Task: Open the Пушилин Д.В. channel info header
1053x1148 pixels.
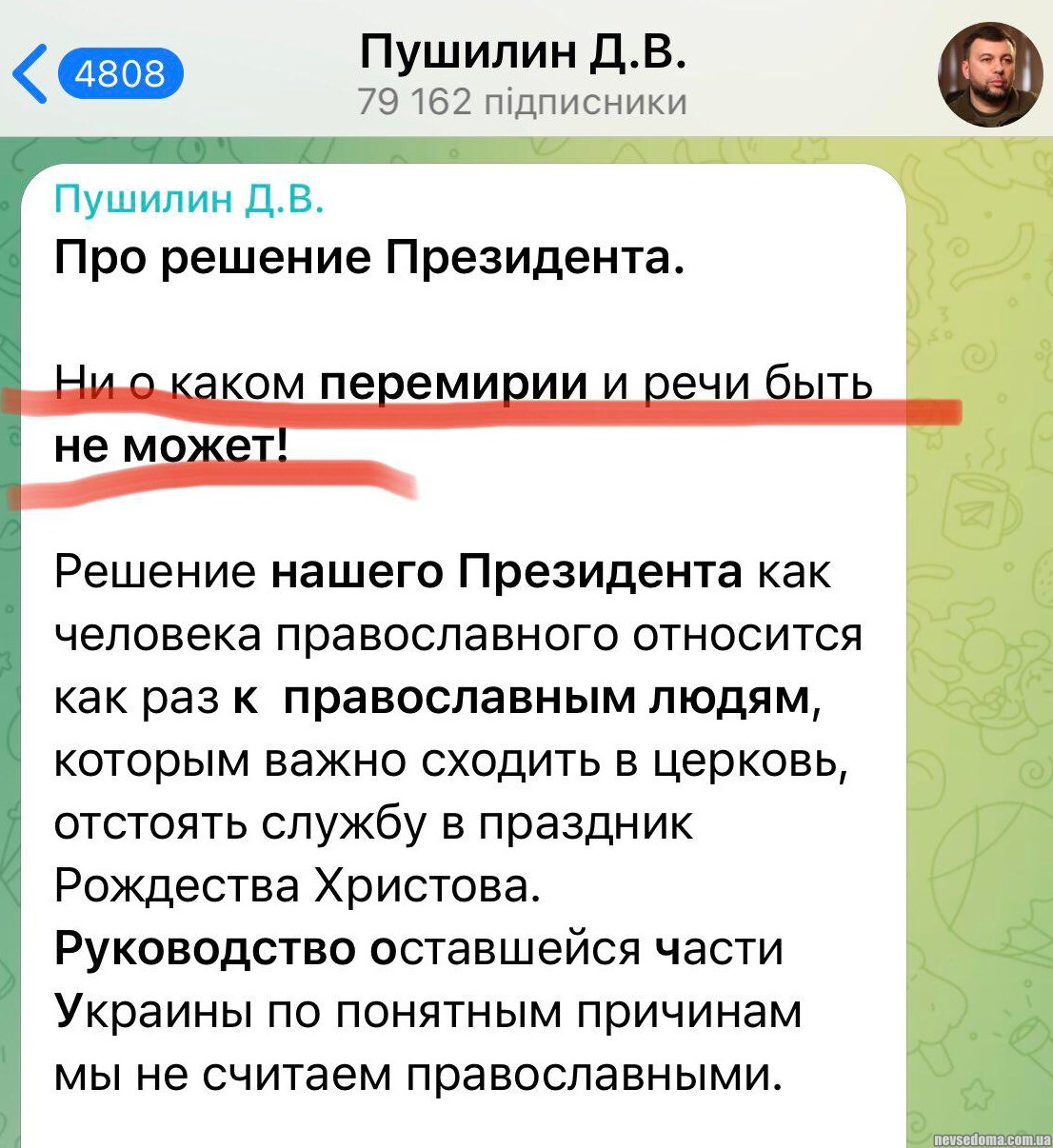Action: pyautogui.click(x=523, y=73)
